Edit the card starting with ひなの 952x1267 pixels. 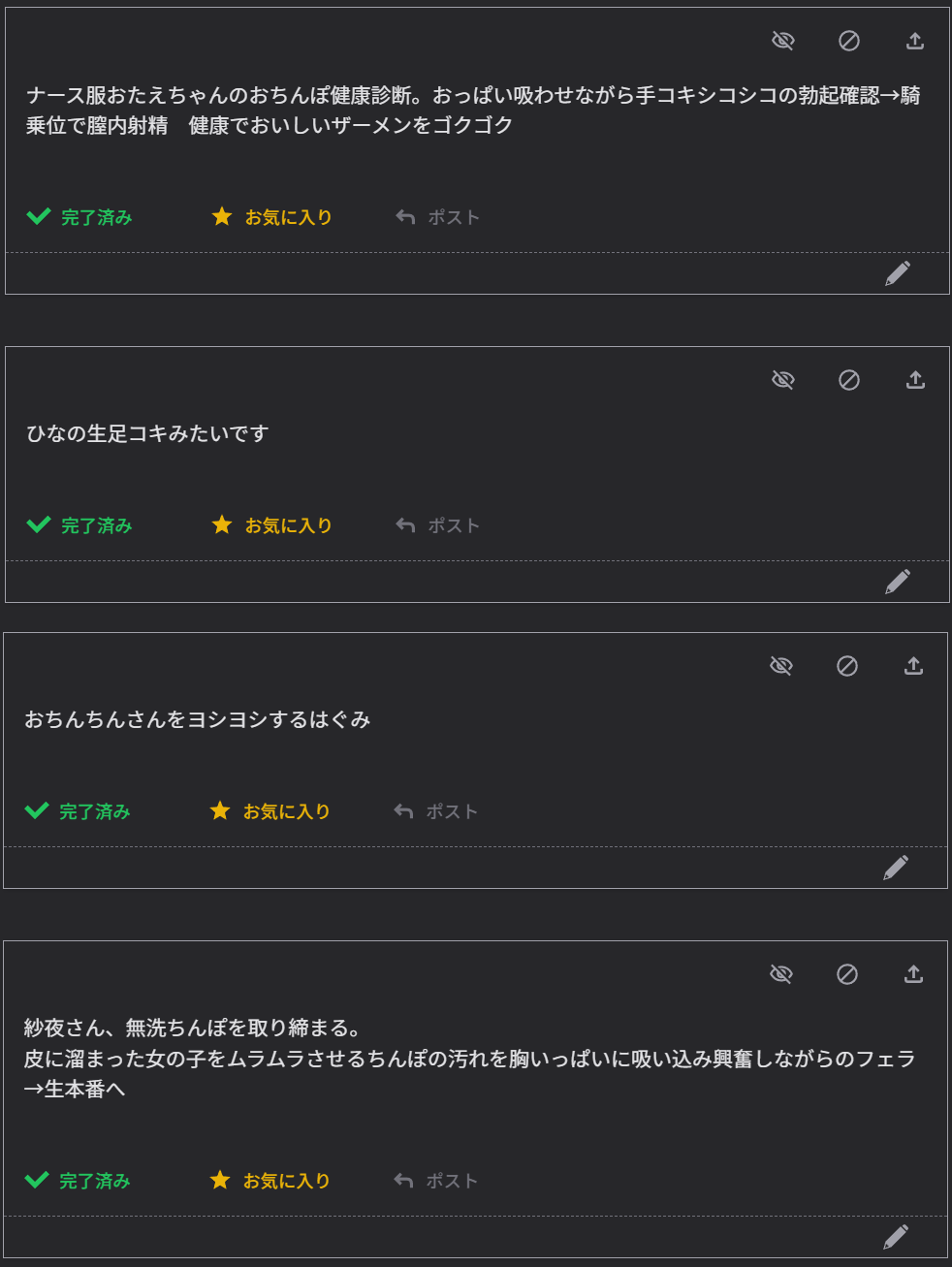(x=898, y=582)
